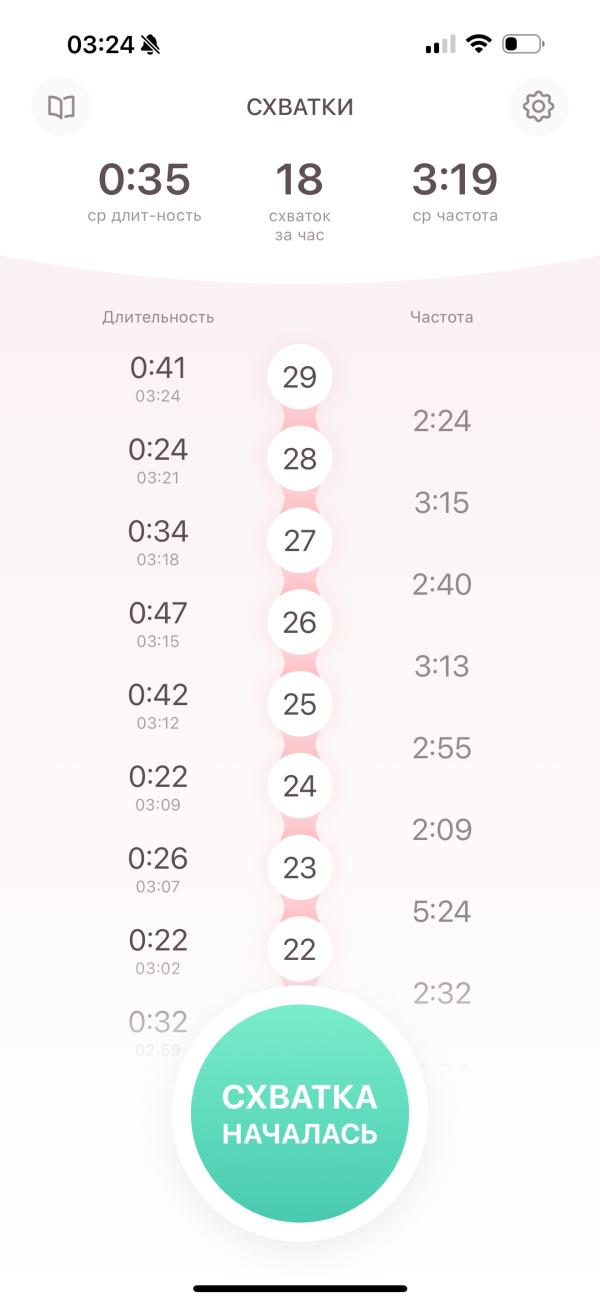Select contraction number 28 entry
The width and height of the screenshot is (600, 1303).
300,460
